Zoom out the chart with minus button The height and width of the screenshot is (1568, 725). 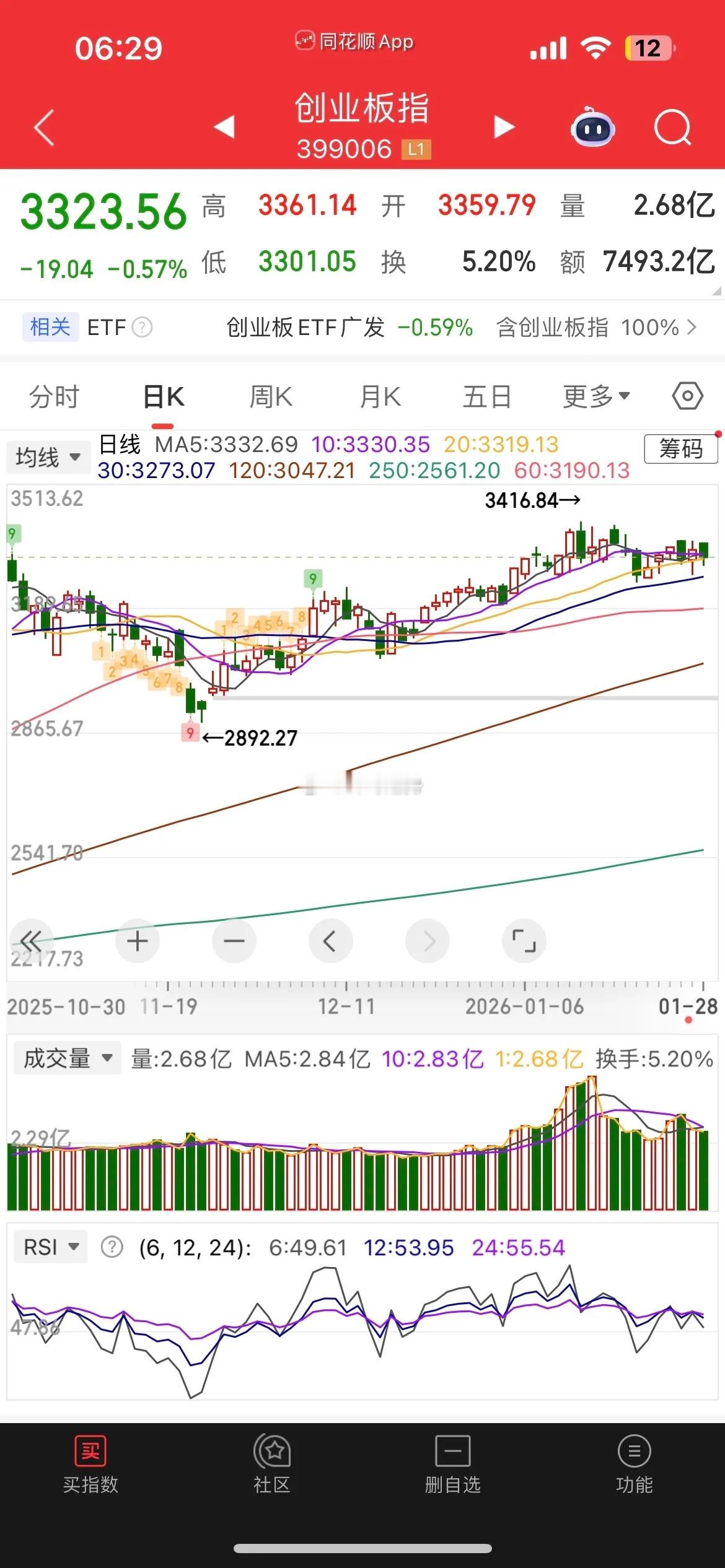(x=234, y=942)
